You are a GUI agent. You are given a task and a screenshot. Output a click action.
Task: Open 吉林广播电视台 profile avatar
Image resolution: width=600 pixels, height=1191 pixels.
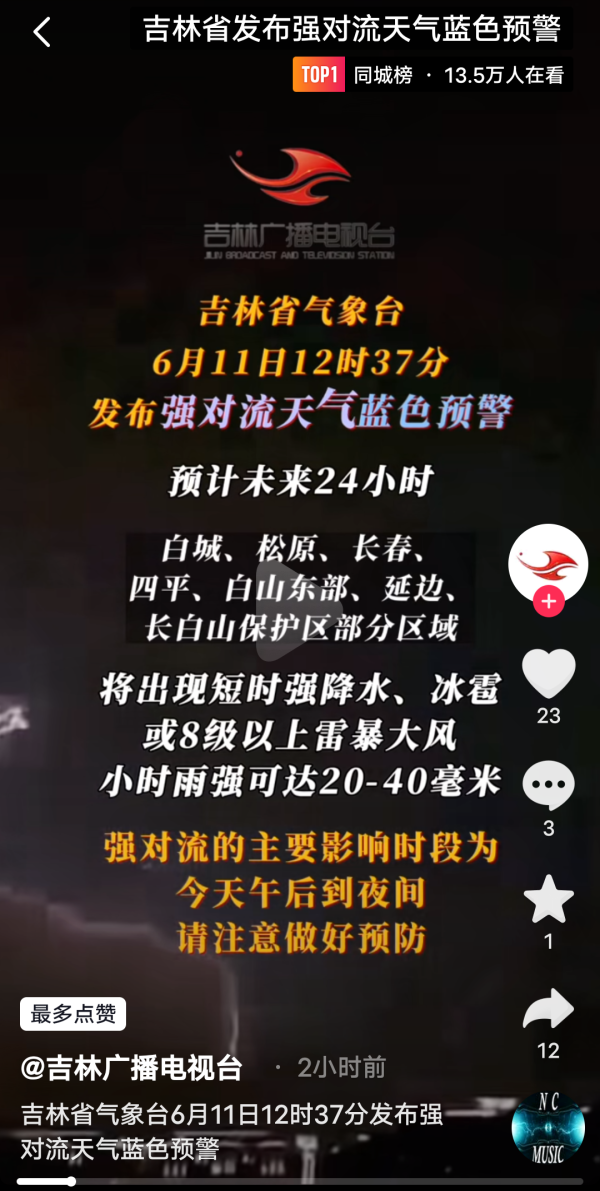[x=548, y=562]
